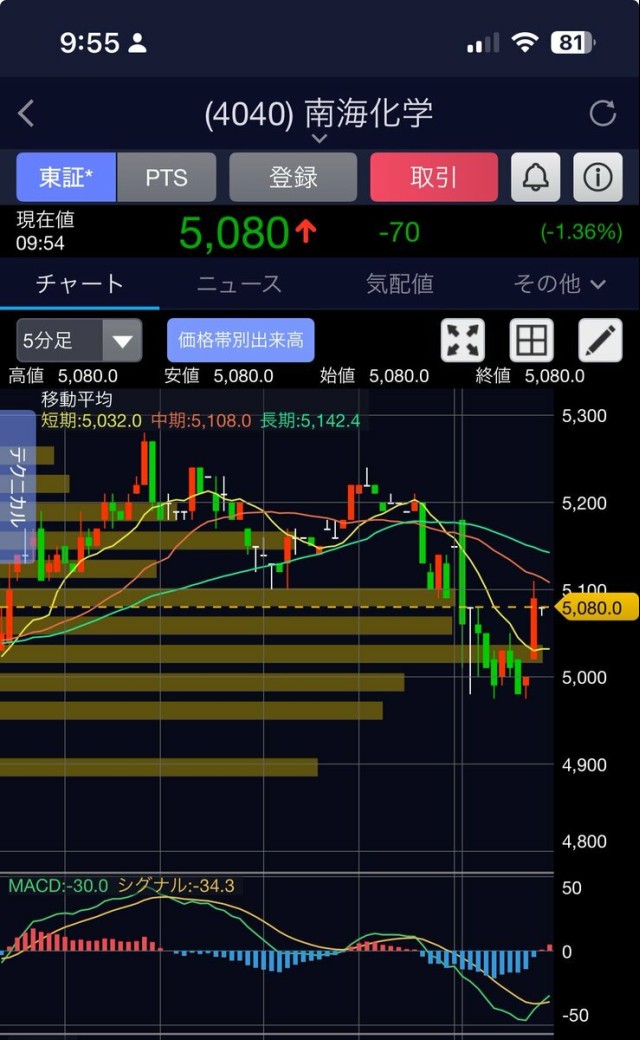Refresh the stock quote

click(x=602, y=113)
